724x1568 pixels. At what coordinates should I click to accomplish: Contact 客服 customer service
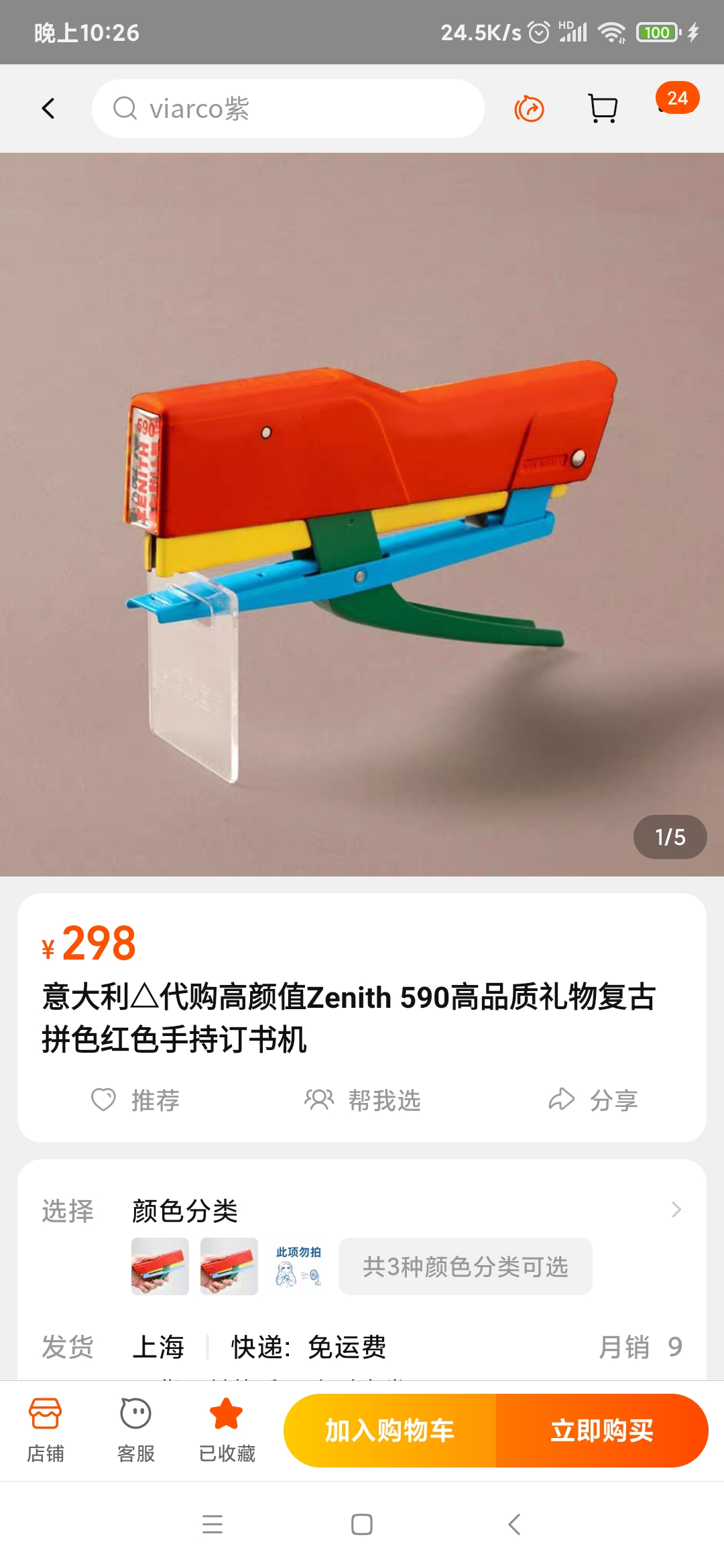click(x=136, y=1430)
